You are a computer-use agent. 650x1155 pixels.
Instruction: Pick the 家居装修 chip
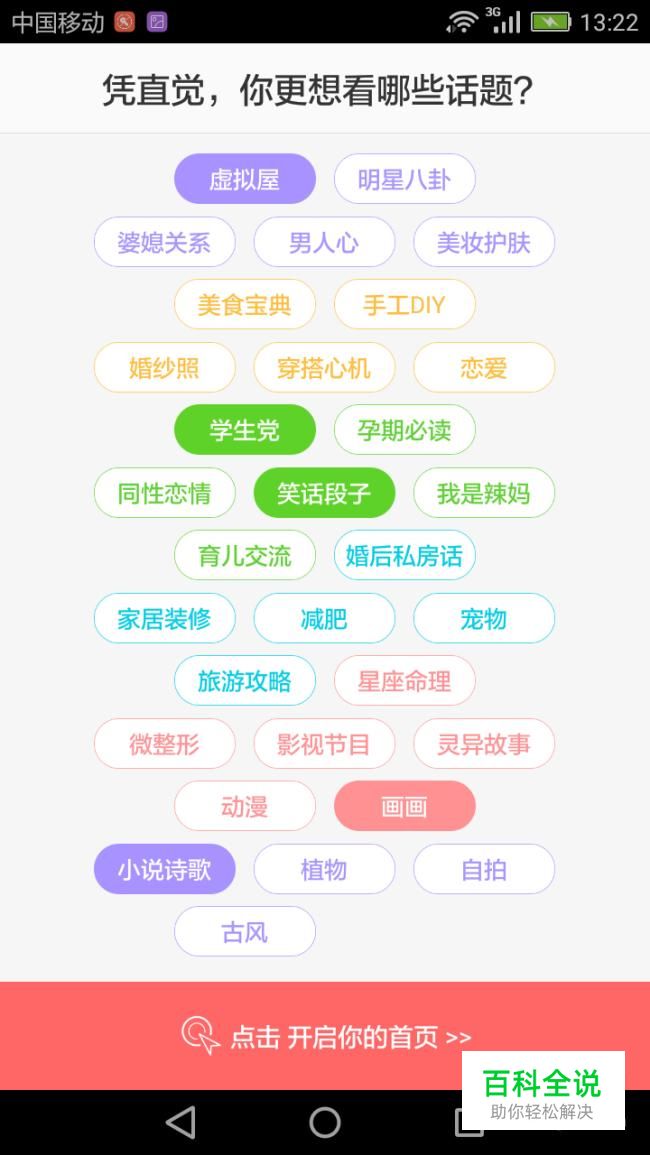[x=165, y=619]
